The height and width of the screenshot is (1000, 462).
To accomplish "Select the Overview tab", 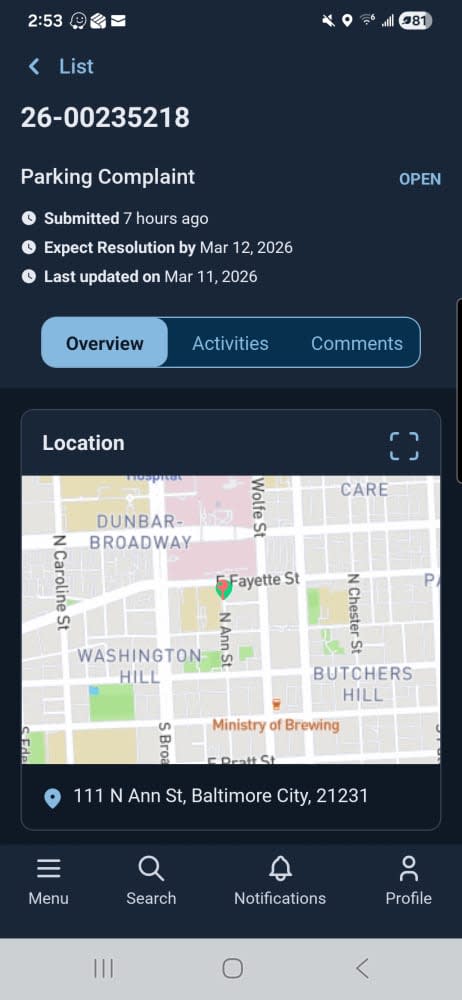I will (105, 343).
